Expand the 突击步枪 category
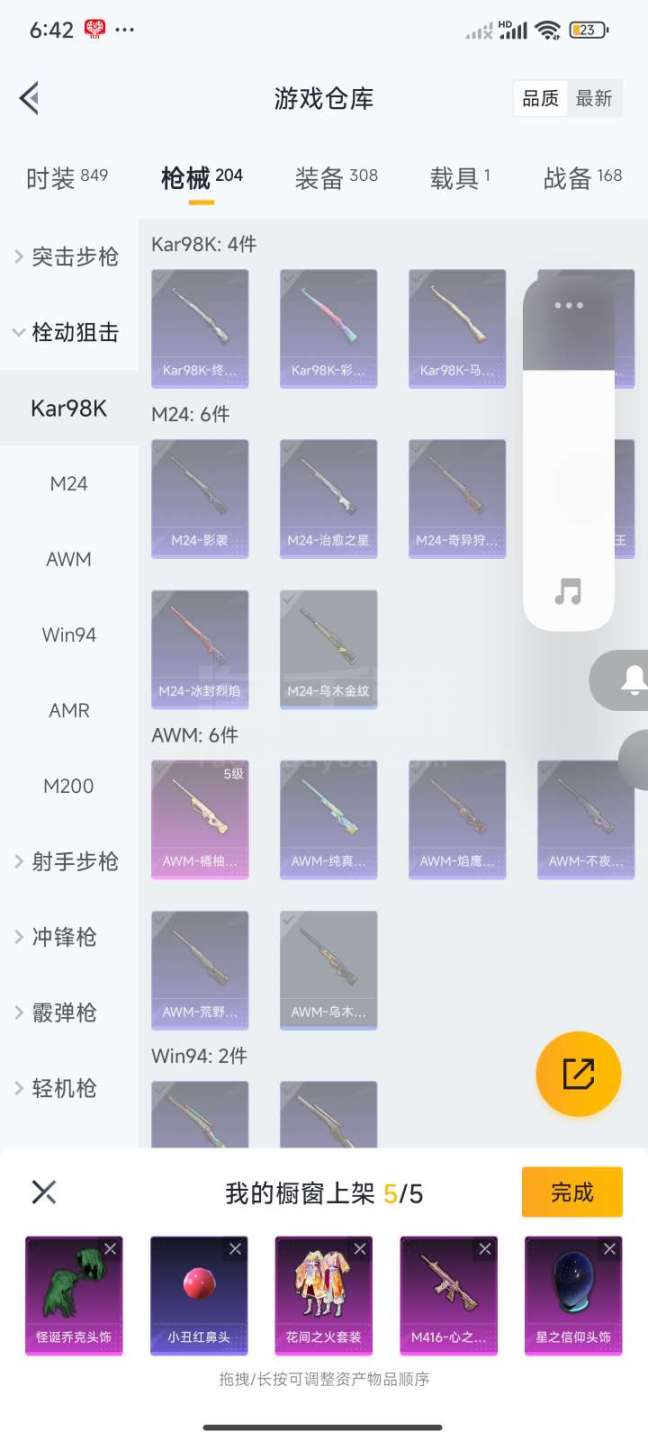The image size is (648, 1440). point(68,257)
